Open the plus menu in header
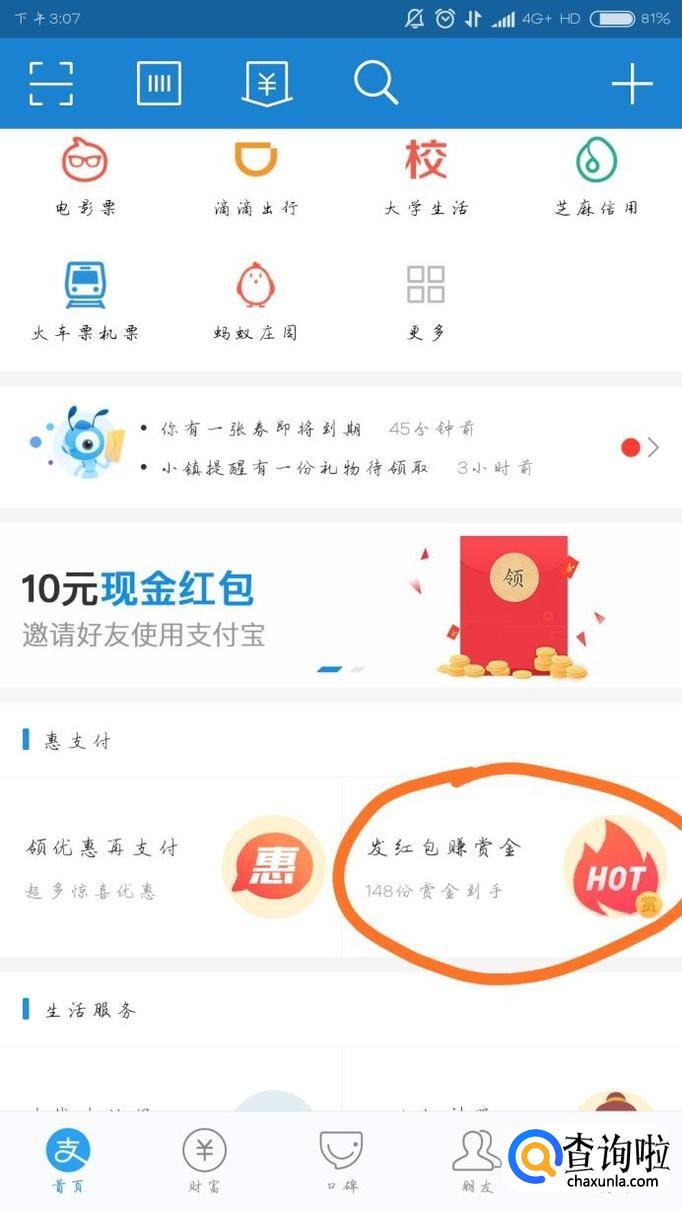 pyautogui.click(x=632, y=84)
